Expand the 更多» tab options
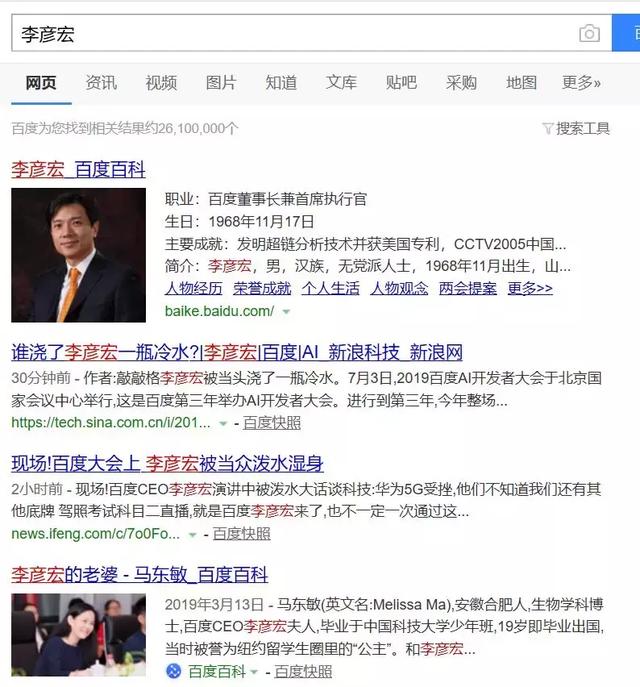640x687 pixels. [581, 83]
